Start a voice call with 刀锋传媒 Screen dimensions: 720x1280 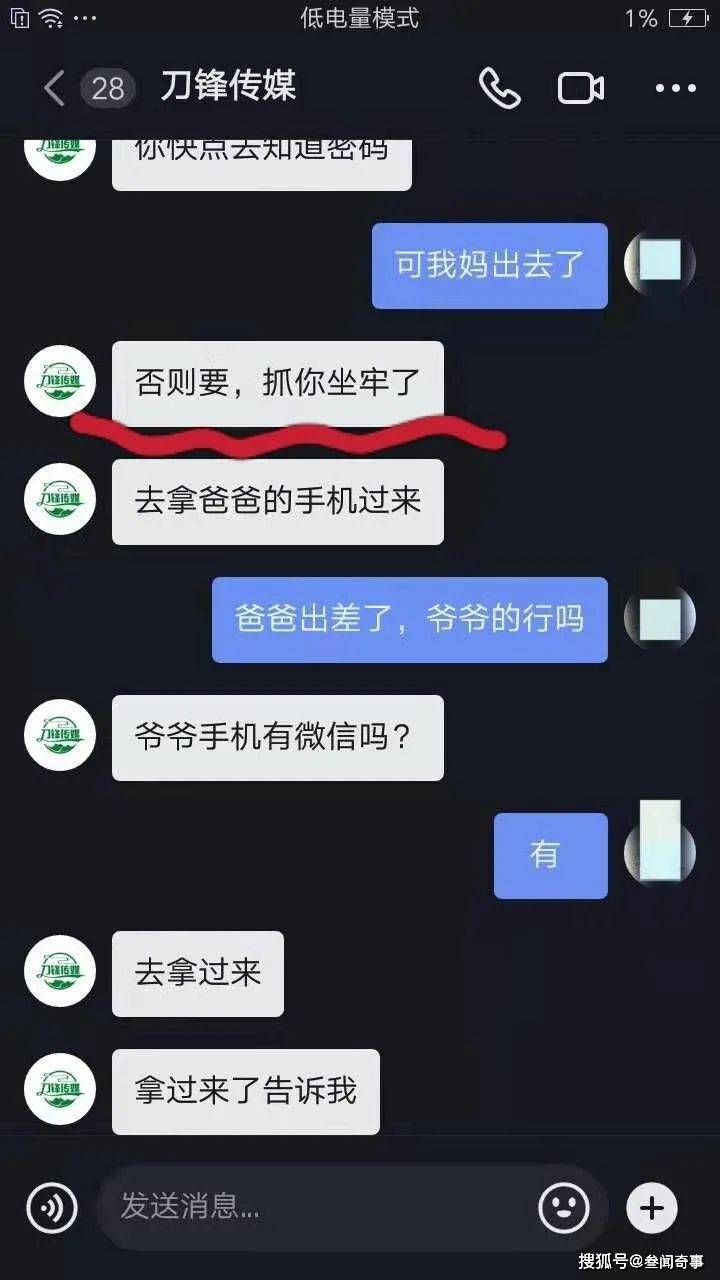pos(499,88)
